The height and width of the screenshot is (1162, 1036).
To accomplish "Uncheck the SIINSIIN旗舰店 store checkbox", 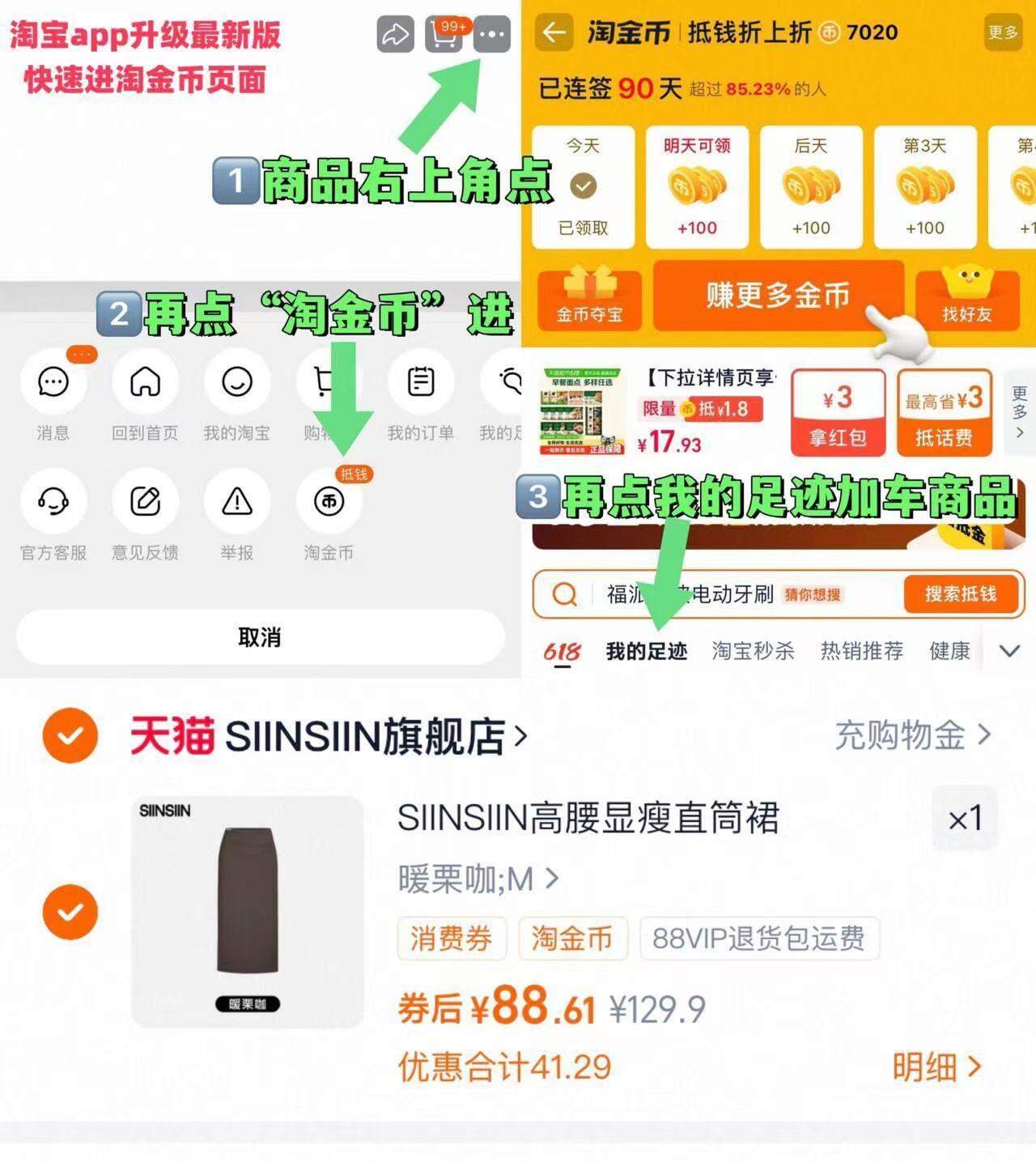I will coord(70,735).
